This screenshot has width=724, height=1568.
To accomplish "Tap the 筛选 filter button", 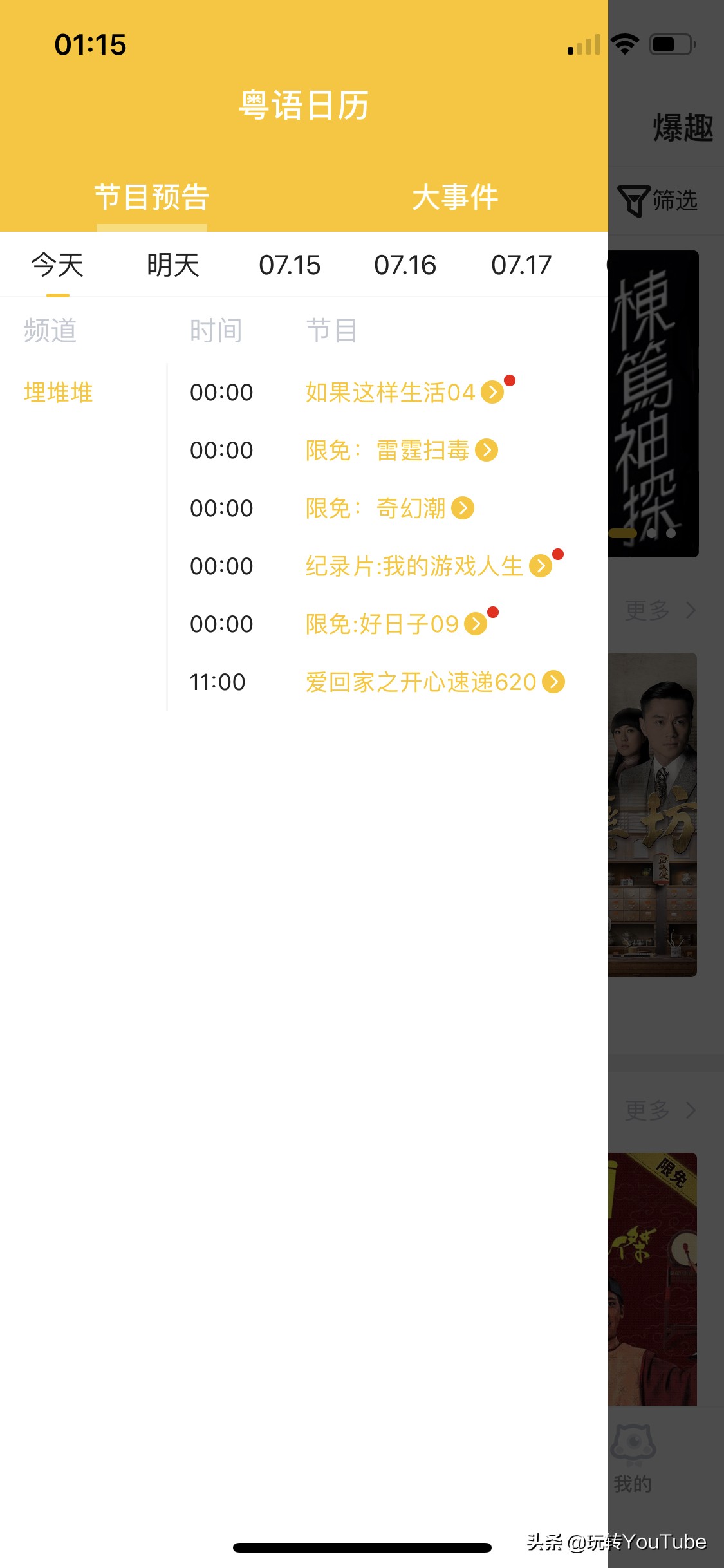I will 658,201.
